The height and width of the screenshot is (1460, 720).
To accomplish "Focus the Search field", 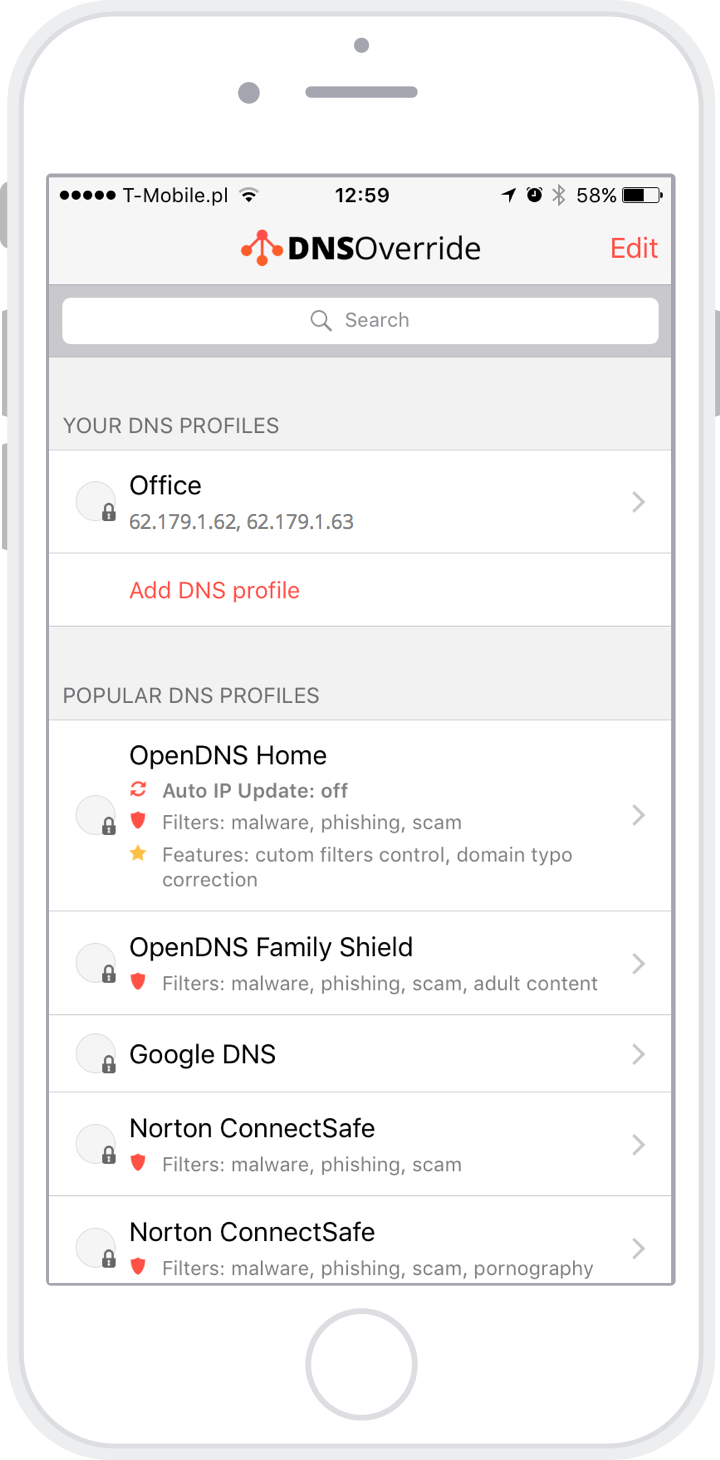I will pos(360,320).
